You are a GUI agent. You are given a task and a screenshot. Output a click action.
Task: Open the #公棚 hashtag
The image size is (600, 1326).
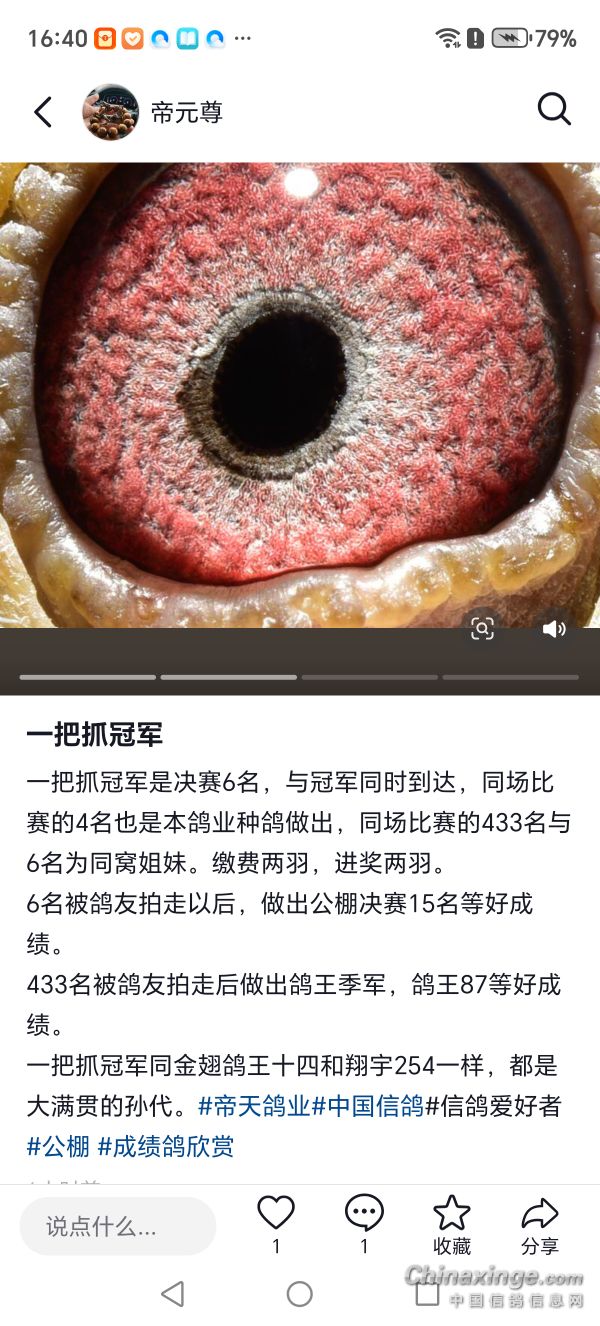[58, 1146]
